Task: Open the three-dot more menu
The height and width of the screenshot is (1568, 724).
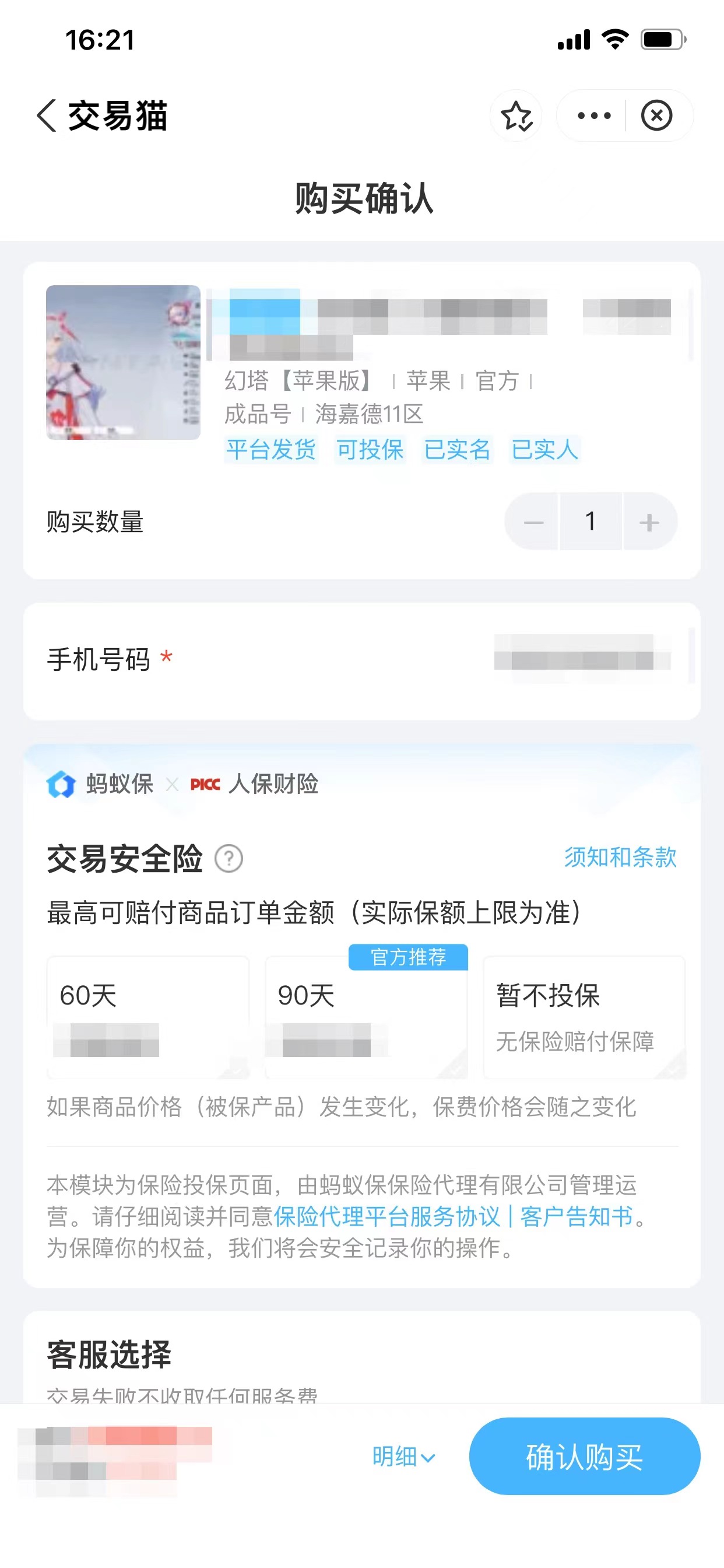Action: tap(593, 116)
